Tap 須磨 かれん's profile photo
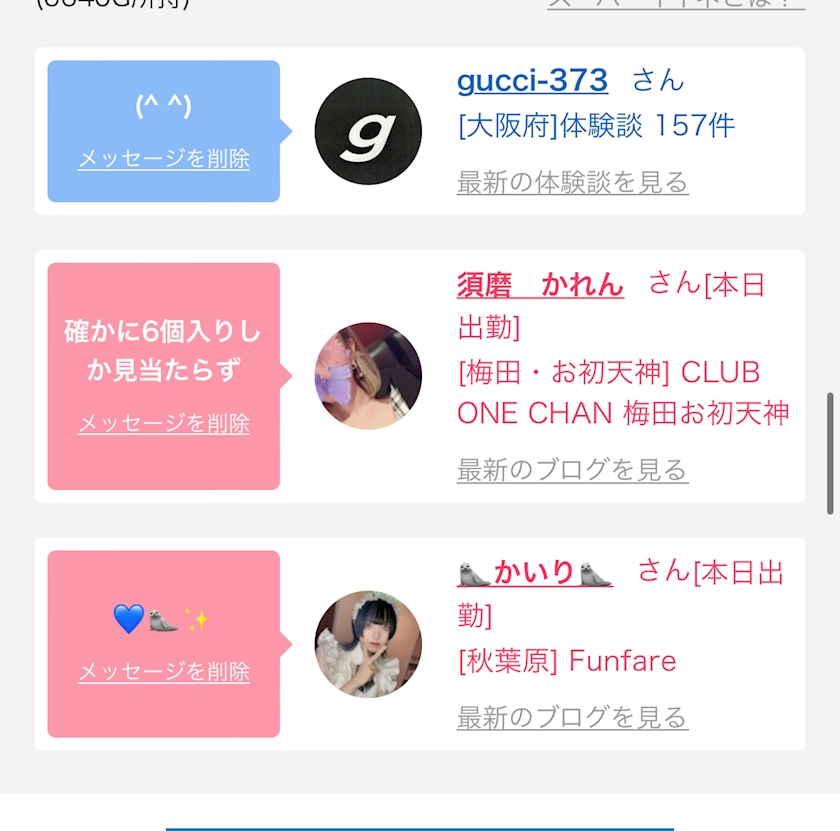Viewport: 840px width, 831px height. (x=368, y=376)
